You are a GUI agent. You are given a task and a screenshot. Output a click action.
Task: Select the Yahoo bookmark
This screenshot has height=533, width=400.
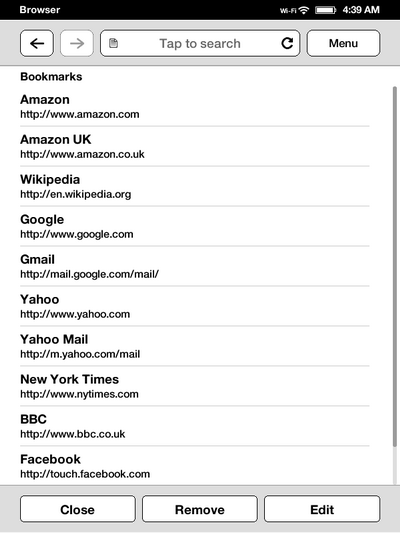pos(195,306)
